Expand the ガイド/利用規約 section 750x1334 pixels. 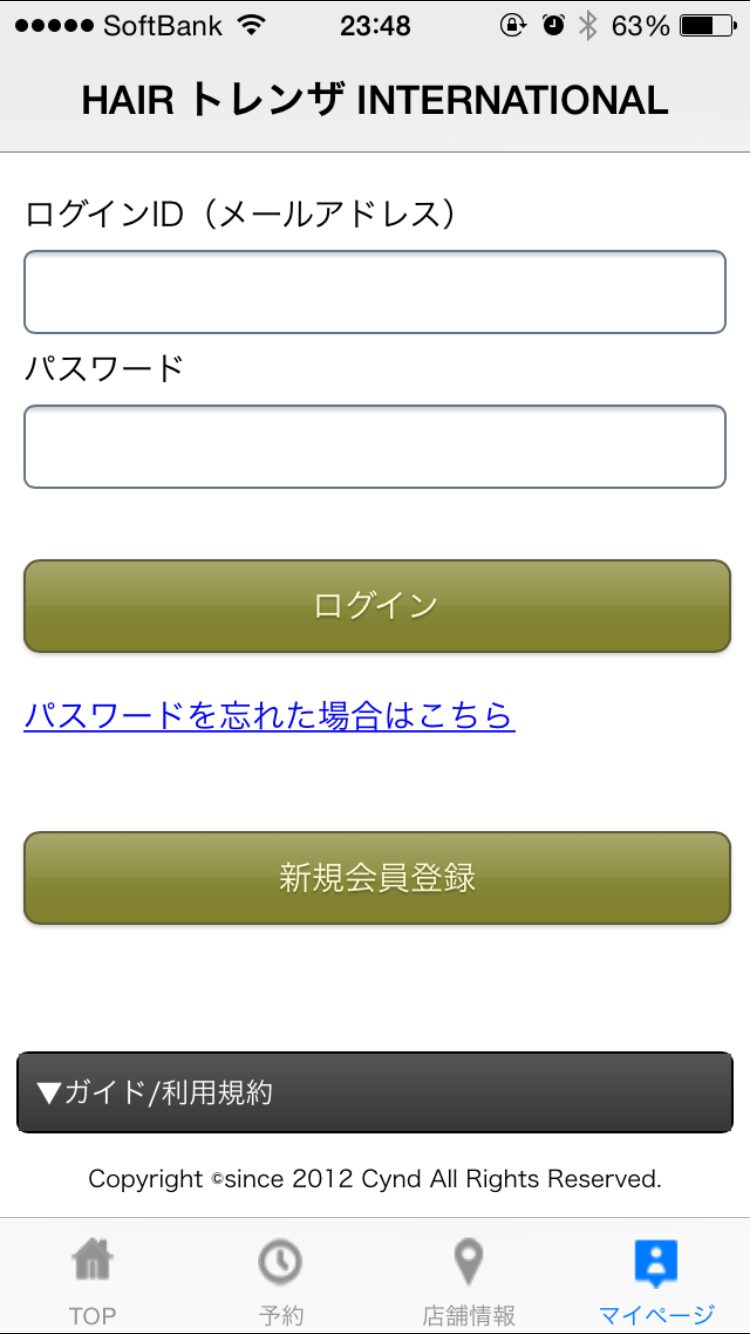375,1092
